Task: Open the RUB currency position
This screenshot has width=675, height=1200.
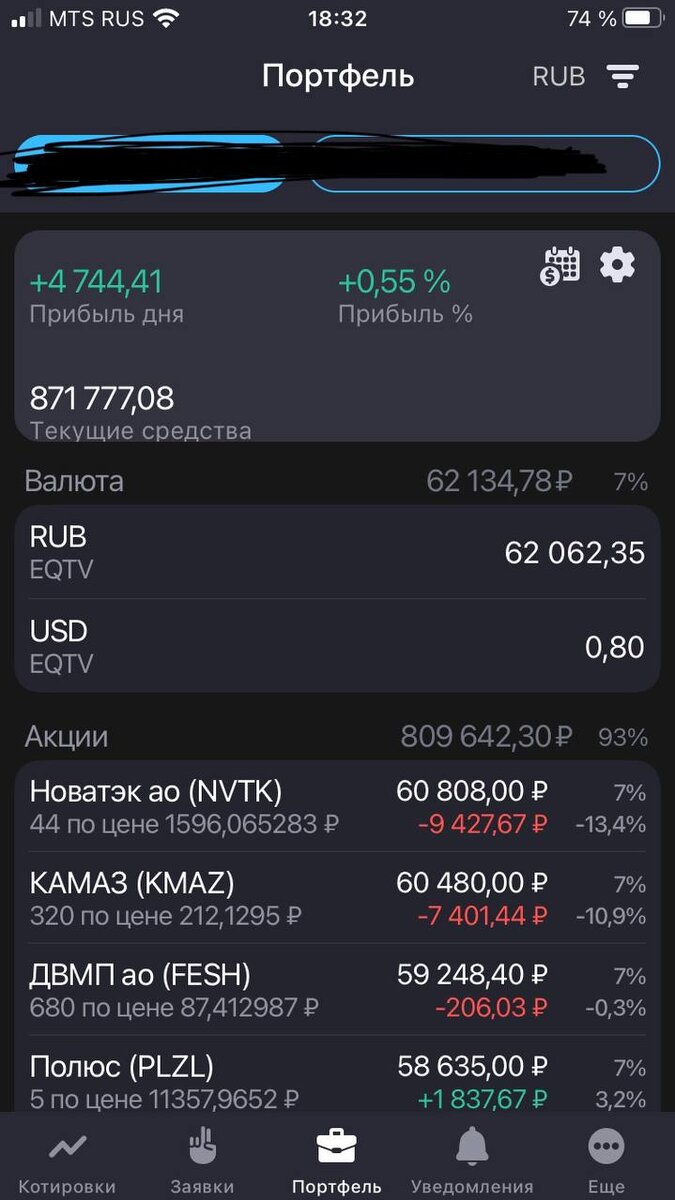Action: [337, 552]
